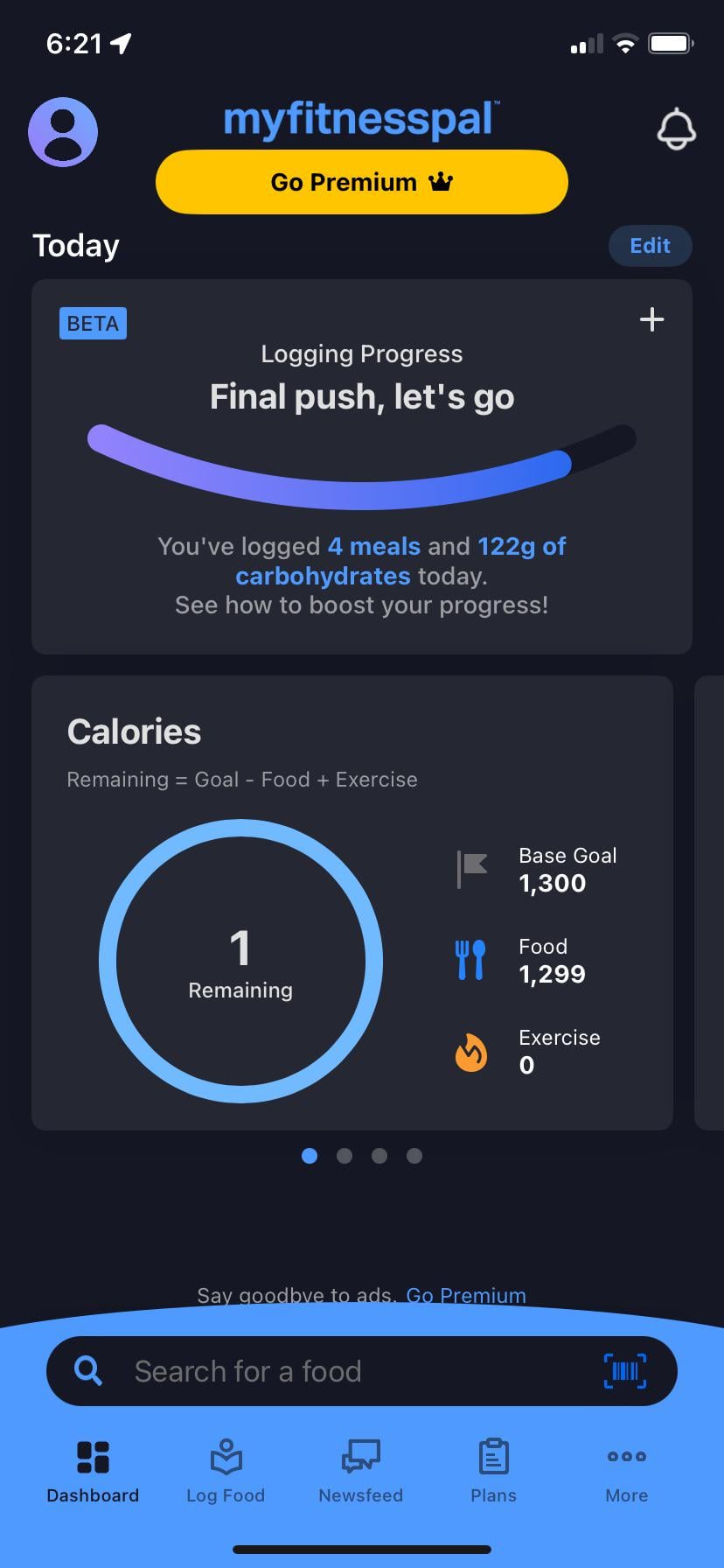
Task: Open the More tab
Action: click(627, 1472)
